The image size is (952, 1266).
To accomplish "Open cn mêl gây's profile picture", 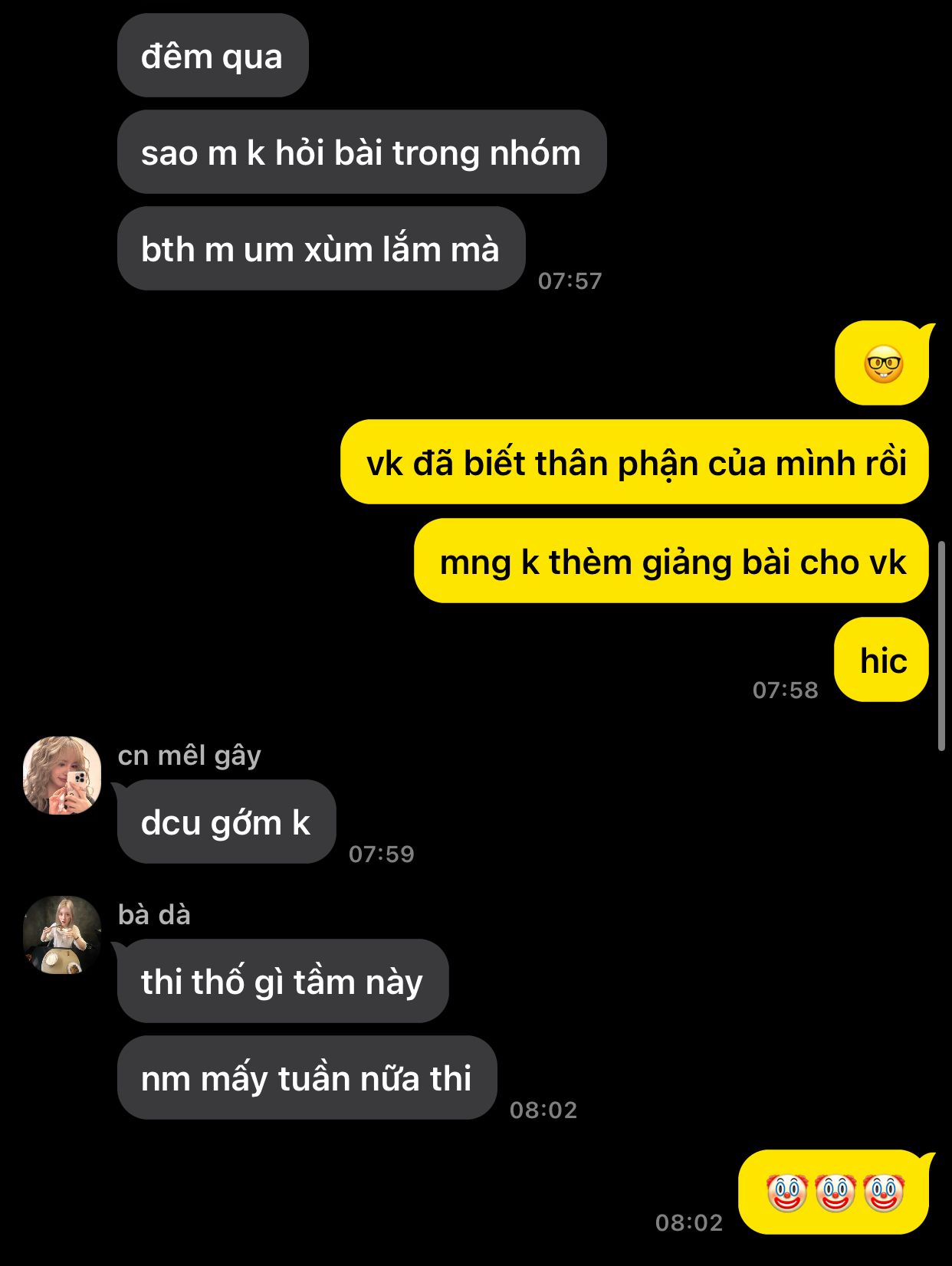I will tap(62, 776).
